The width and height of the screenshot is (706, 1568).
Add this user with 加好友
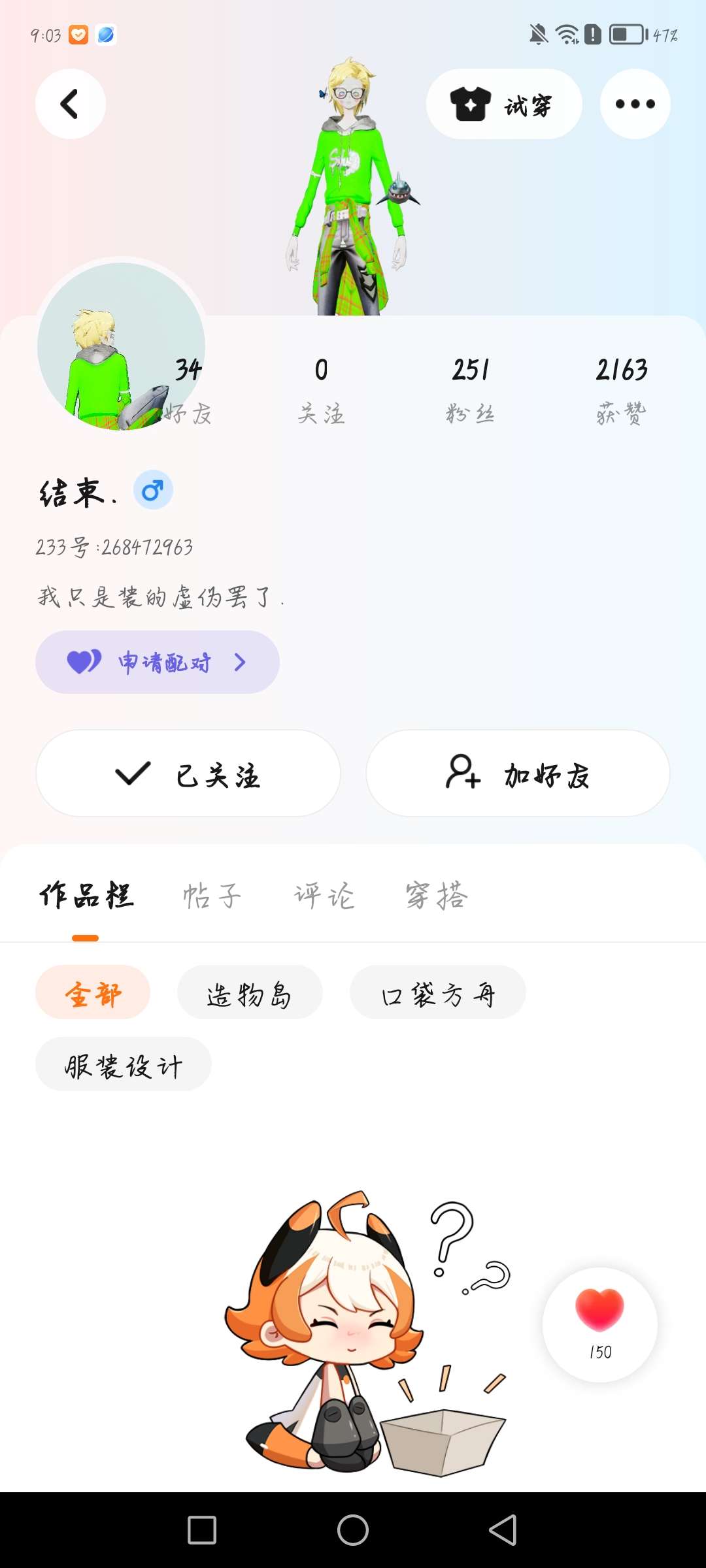click(x=518, y=774)
